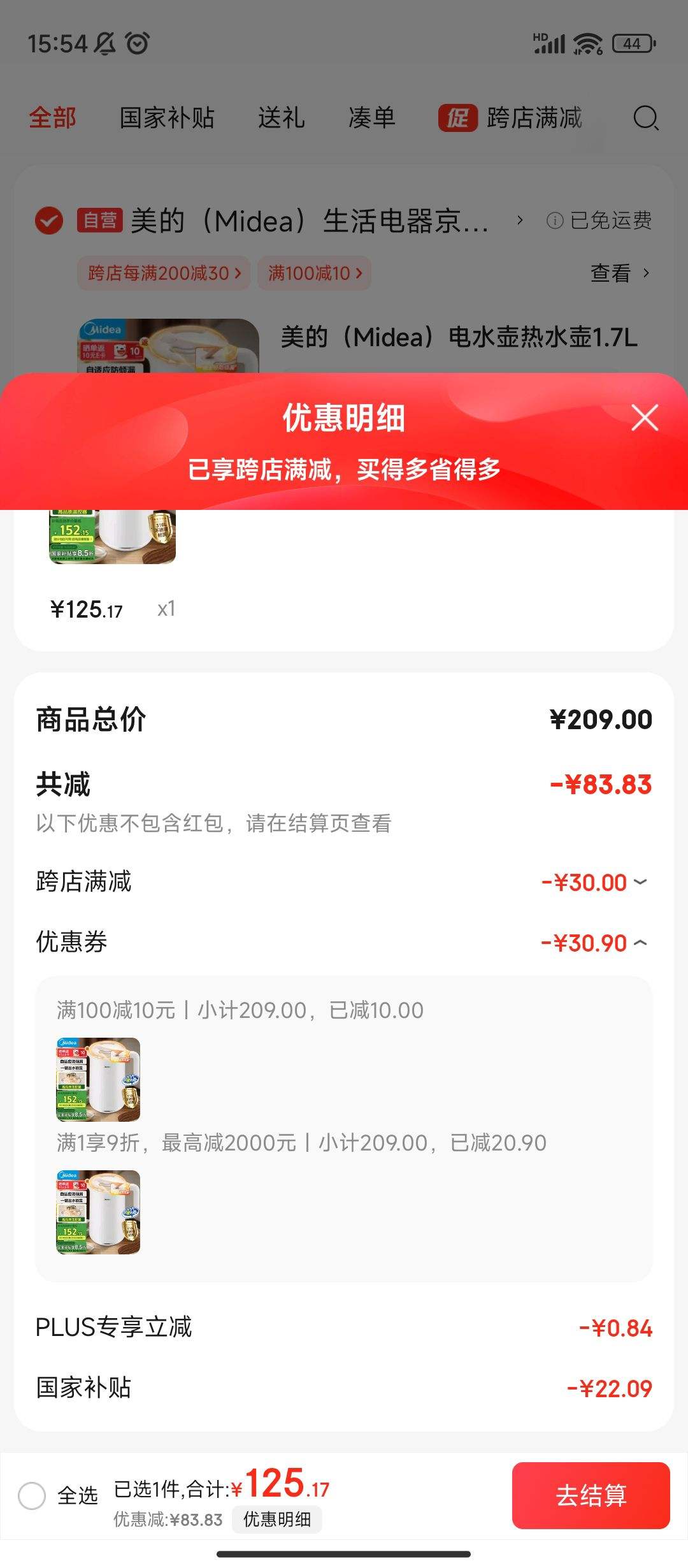Tap 去结算 to check out
The height and width of the screenshot is (1568, 688).
point(591,1495)
